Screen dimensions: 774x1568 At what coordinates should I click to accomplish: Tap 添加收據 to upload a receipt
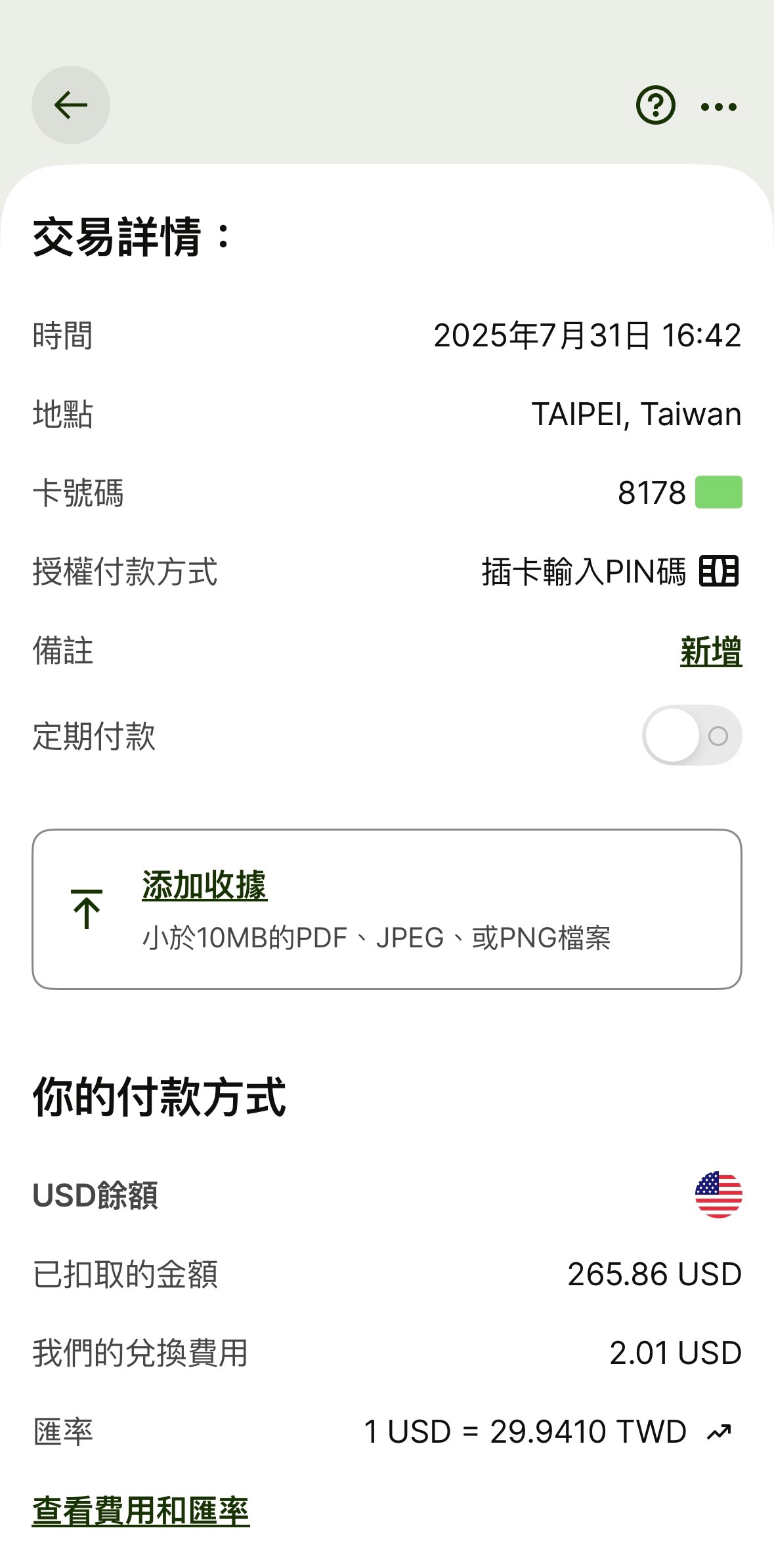[205, 885]
